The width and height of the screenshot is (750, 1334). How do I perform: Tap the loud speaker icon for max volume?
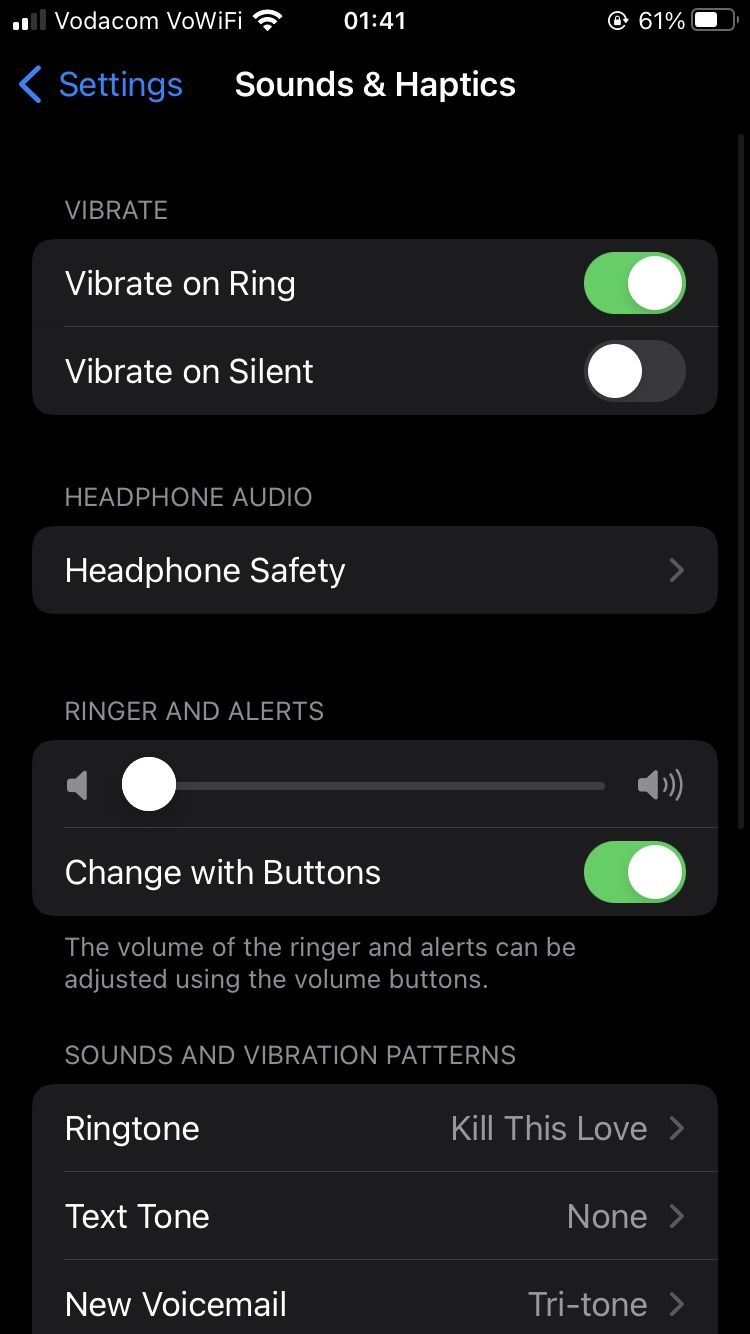pyautogui.click(x=659, y=784)
